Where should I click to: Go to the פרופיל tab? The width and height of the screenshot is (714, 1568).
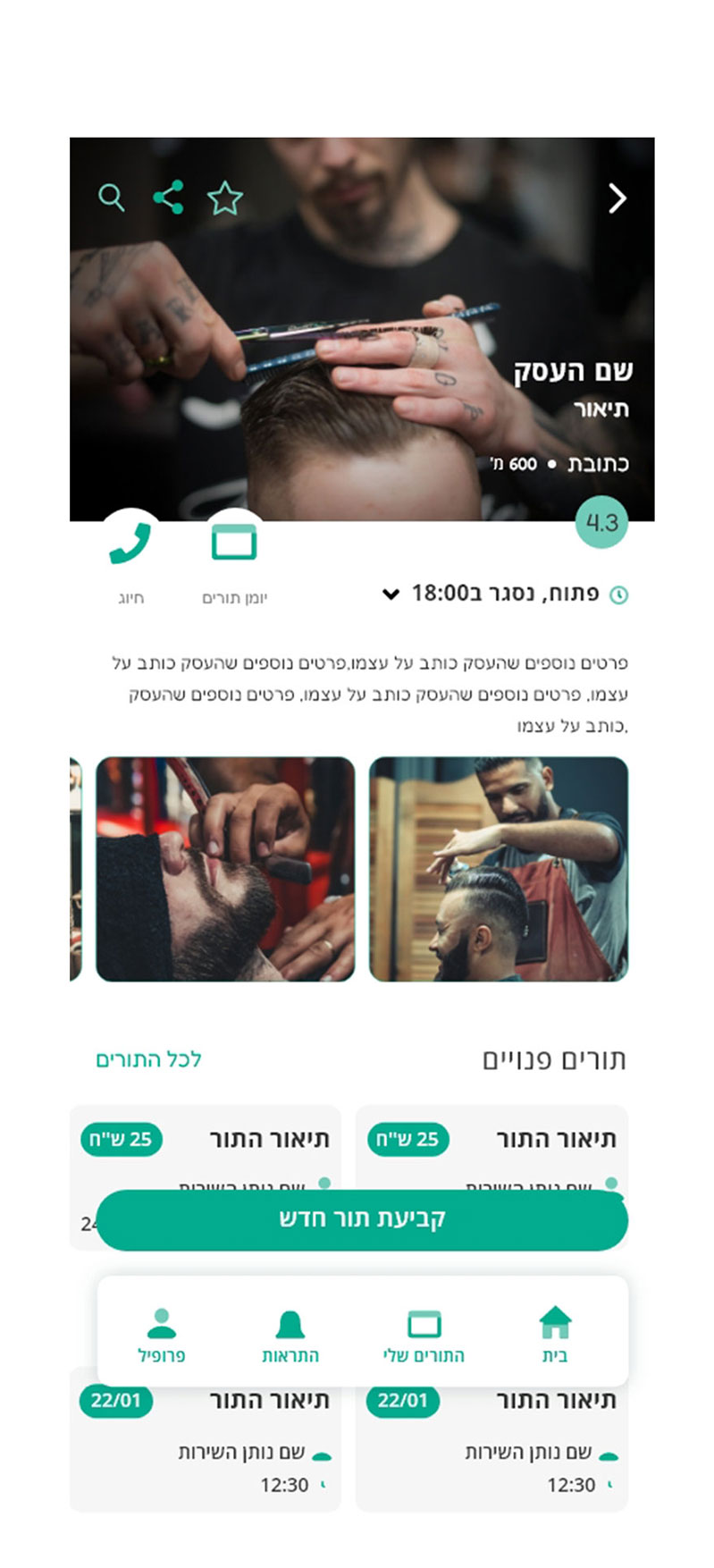tap(162, 1333)
